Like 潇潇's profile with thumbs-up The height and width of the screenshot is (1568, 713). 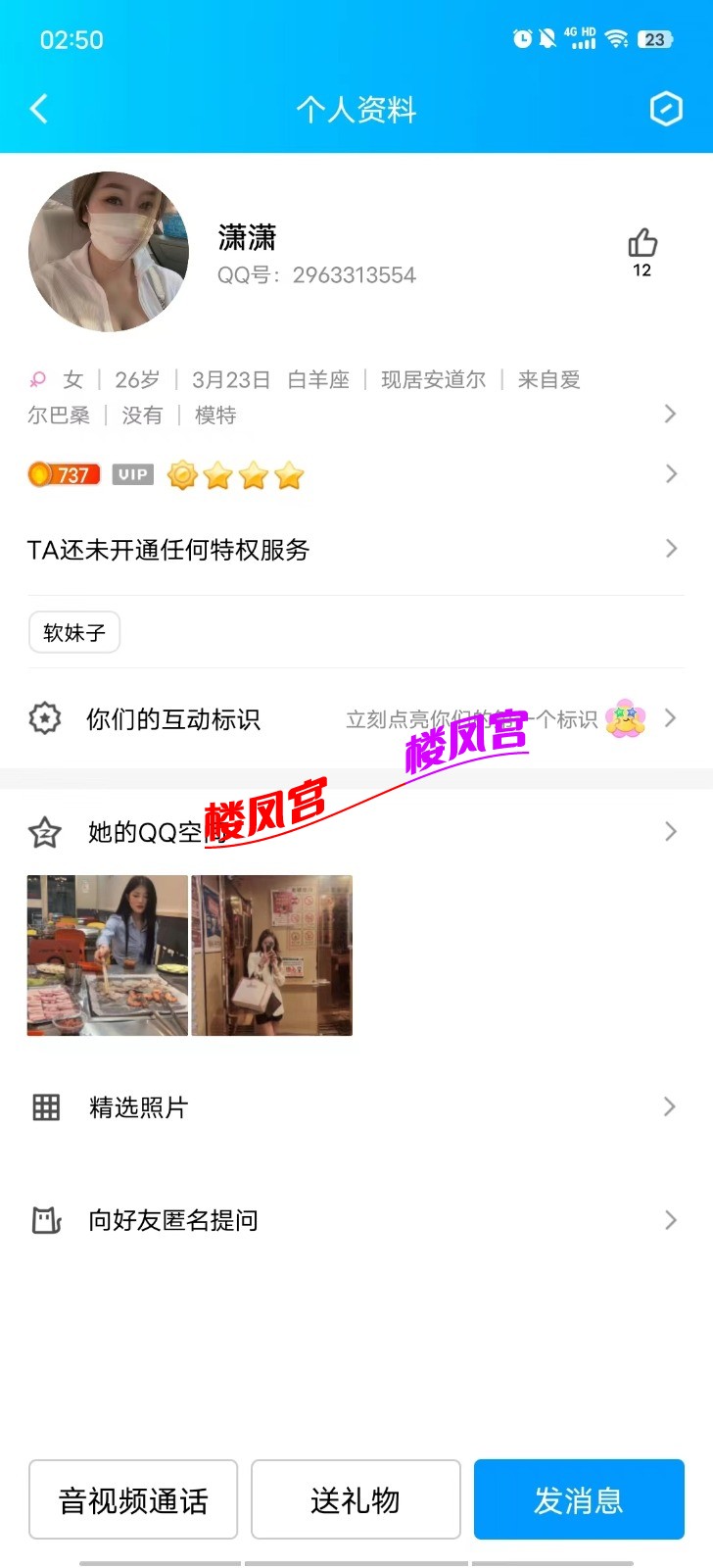coord(642,244)
